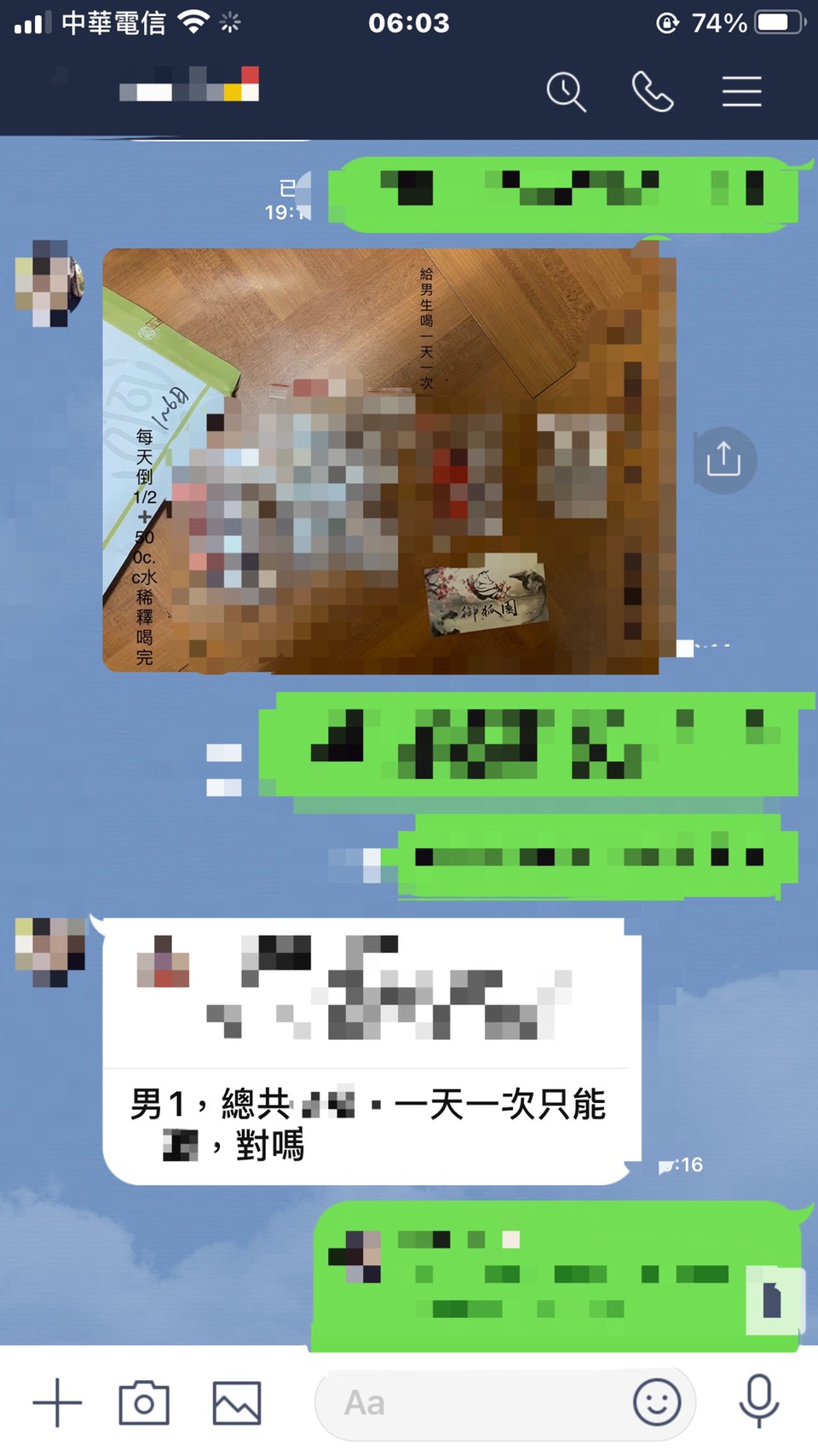818x1456 pixels.
Task: Open the photo gallery picker
Action: [237, 1402]
